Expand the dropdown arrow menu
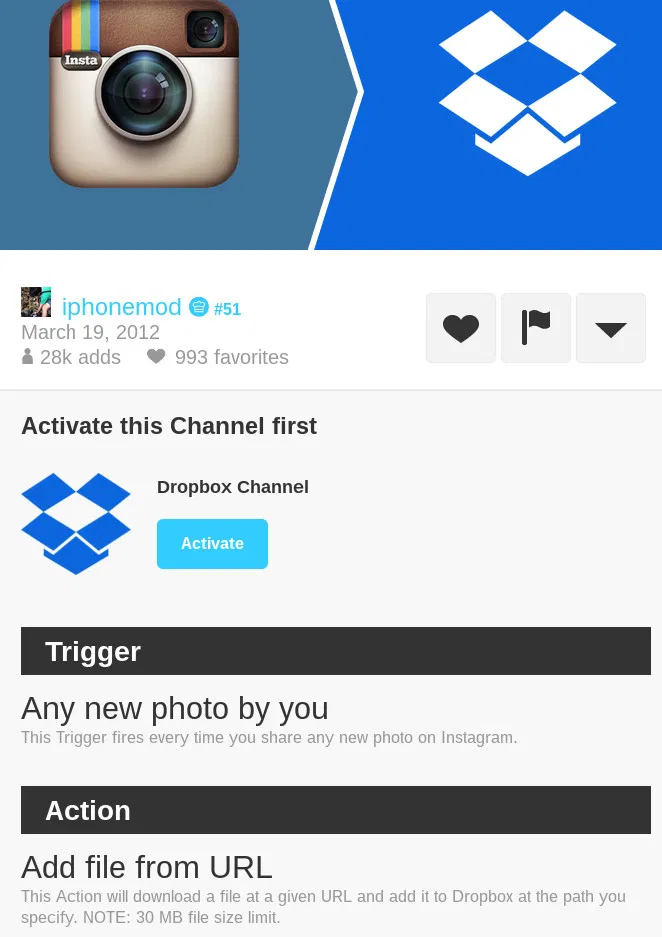 [611, 328]
